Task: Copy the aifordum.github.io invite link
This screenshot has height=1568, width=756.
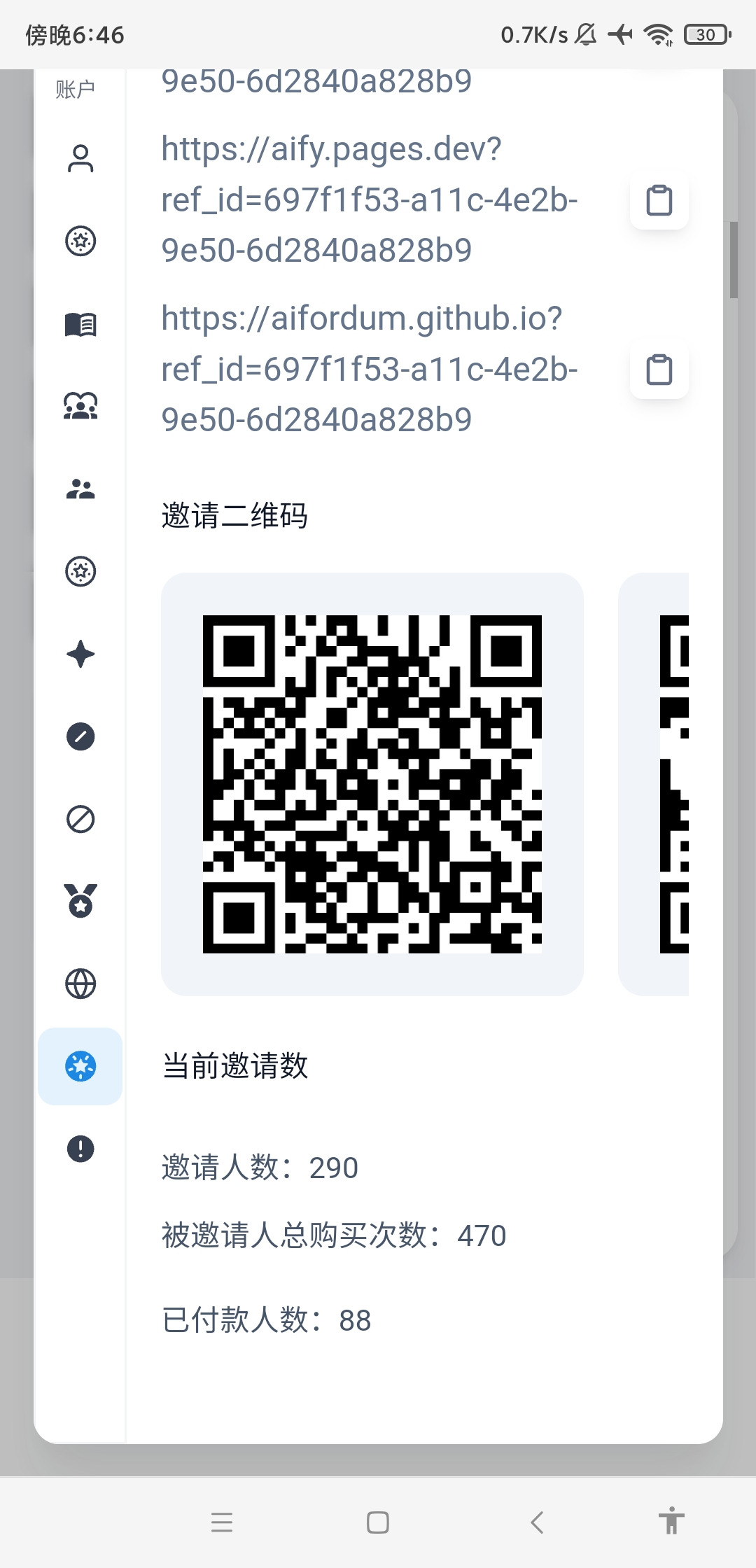Action: (659, 370)
